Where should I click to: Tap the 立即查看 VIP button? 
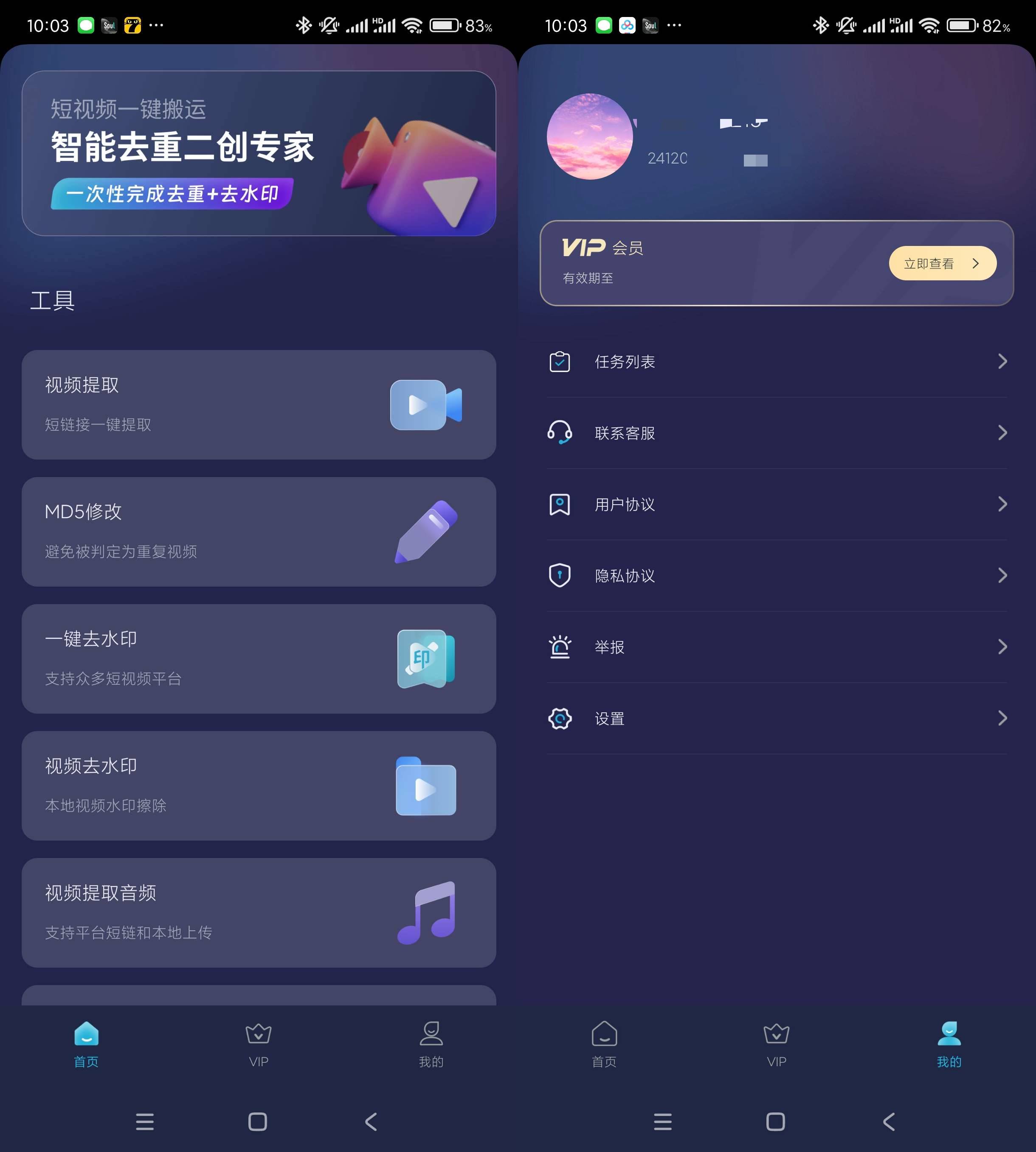pyautogui.click(x=942, y=263)
